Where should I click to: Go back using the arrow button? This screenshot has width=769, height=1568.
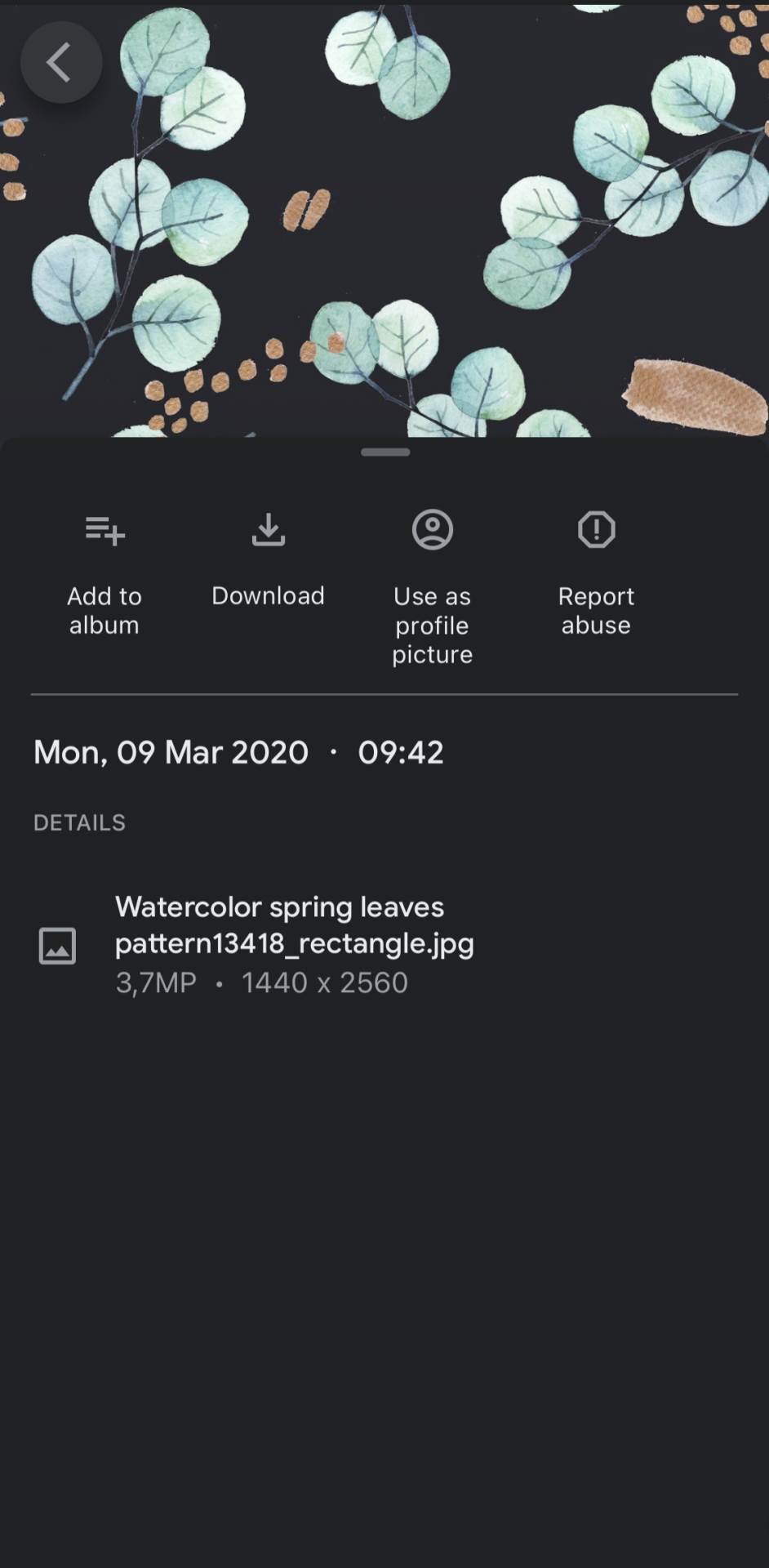pyautogui.click(x=60, y=62)
